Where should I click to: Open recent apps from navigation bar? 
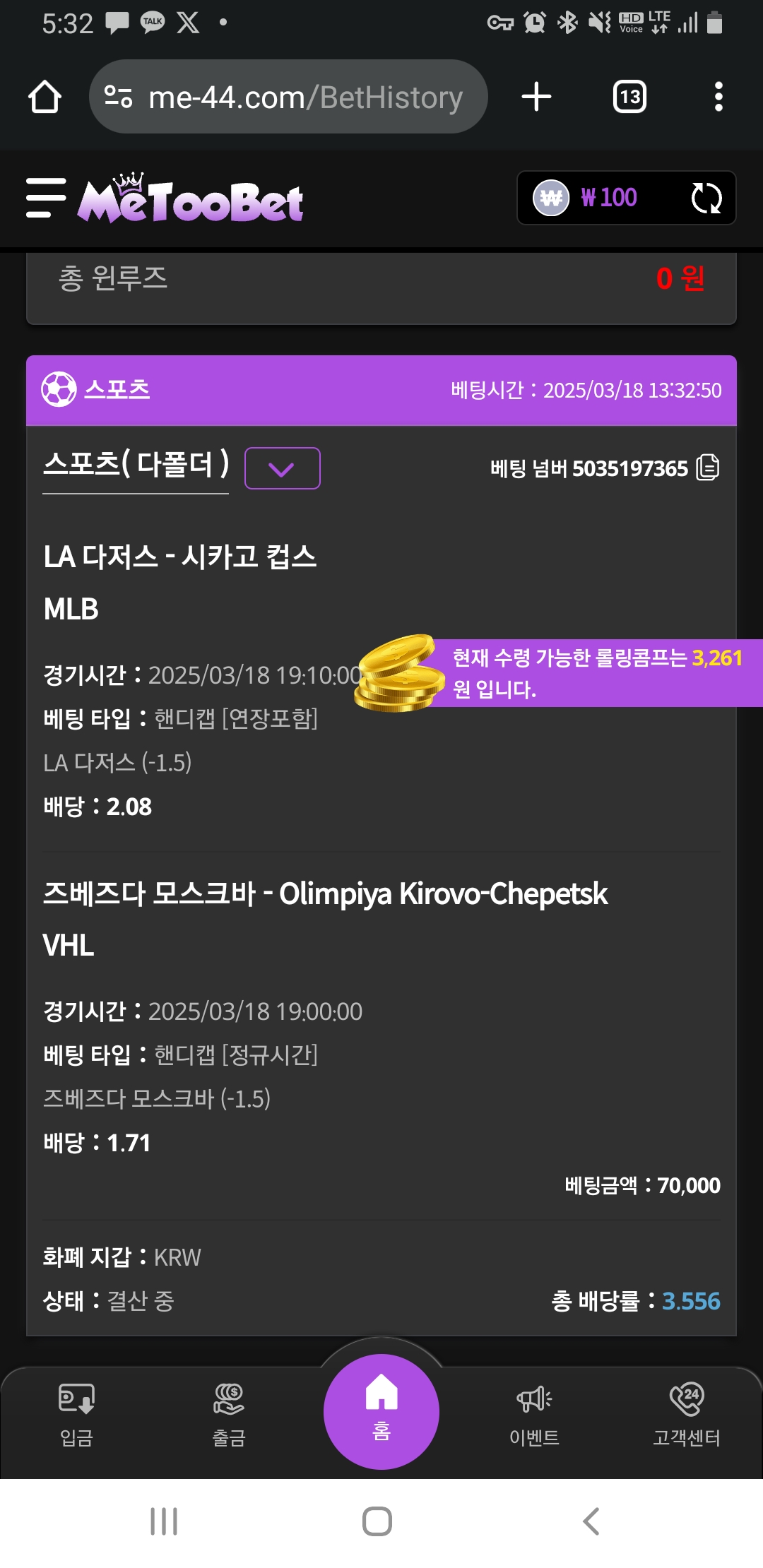pyautogui.click(x=164, y=1521)
